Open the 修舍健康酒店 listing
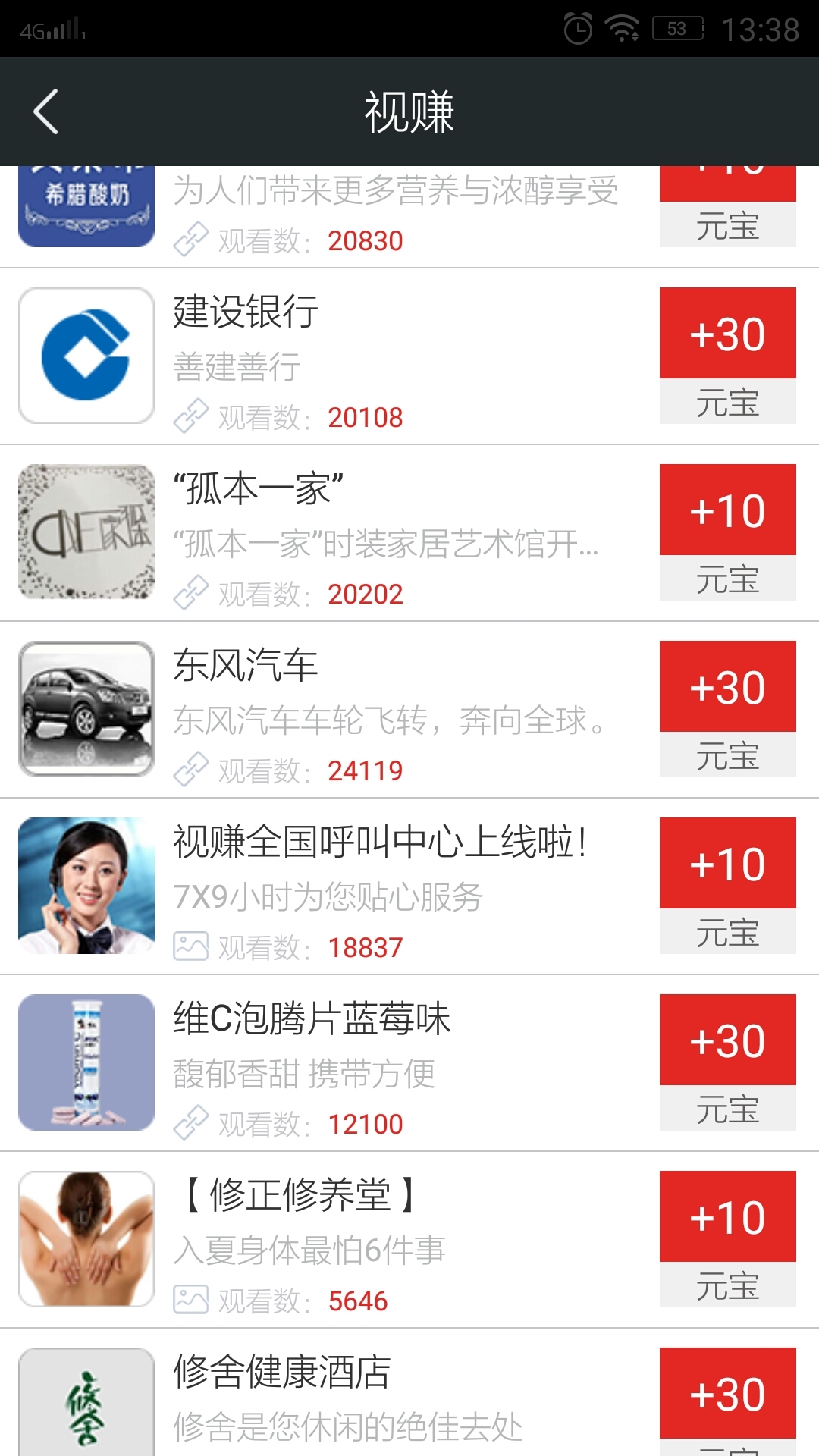The image size is (819, 1456). coord(379,1399)
